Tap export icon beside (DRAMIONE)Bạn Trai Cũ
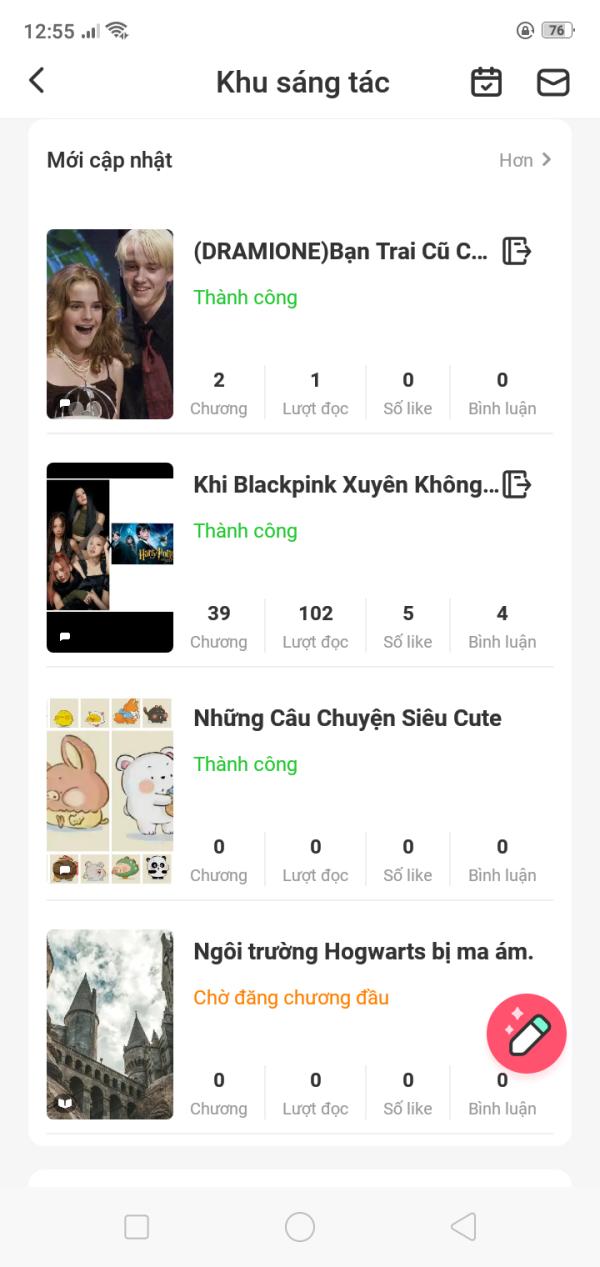The width and height of the screenshot is (600, 1267). (516, 251)
